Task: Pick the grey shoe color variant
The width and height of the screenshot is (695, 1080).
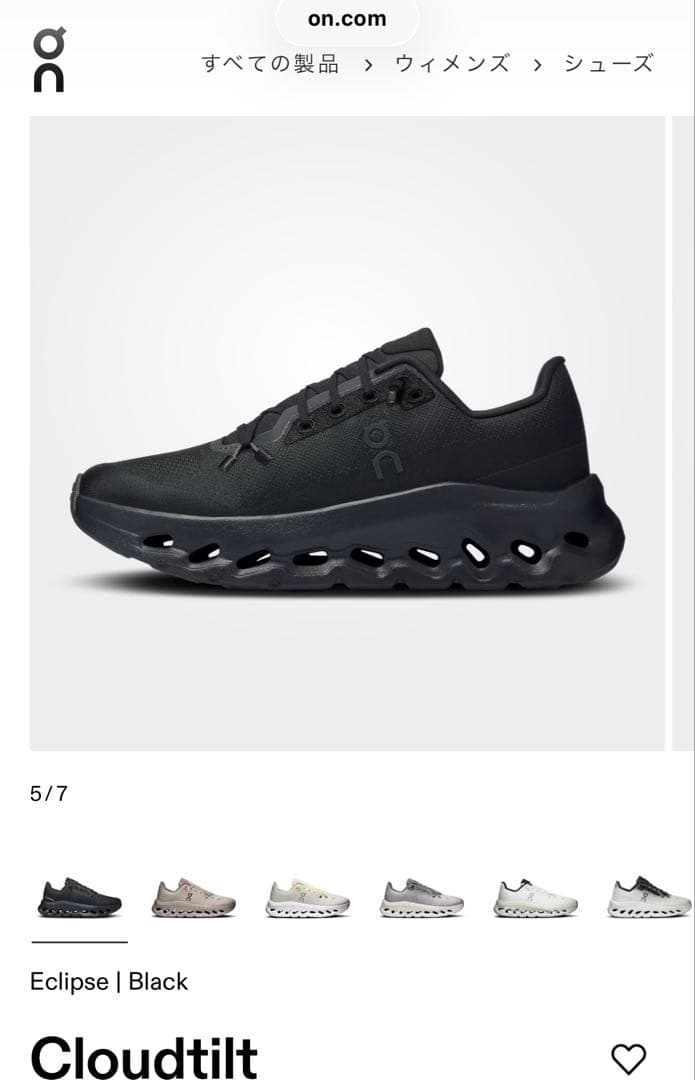Action: point(421,896)
